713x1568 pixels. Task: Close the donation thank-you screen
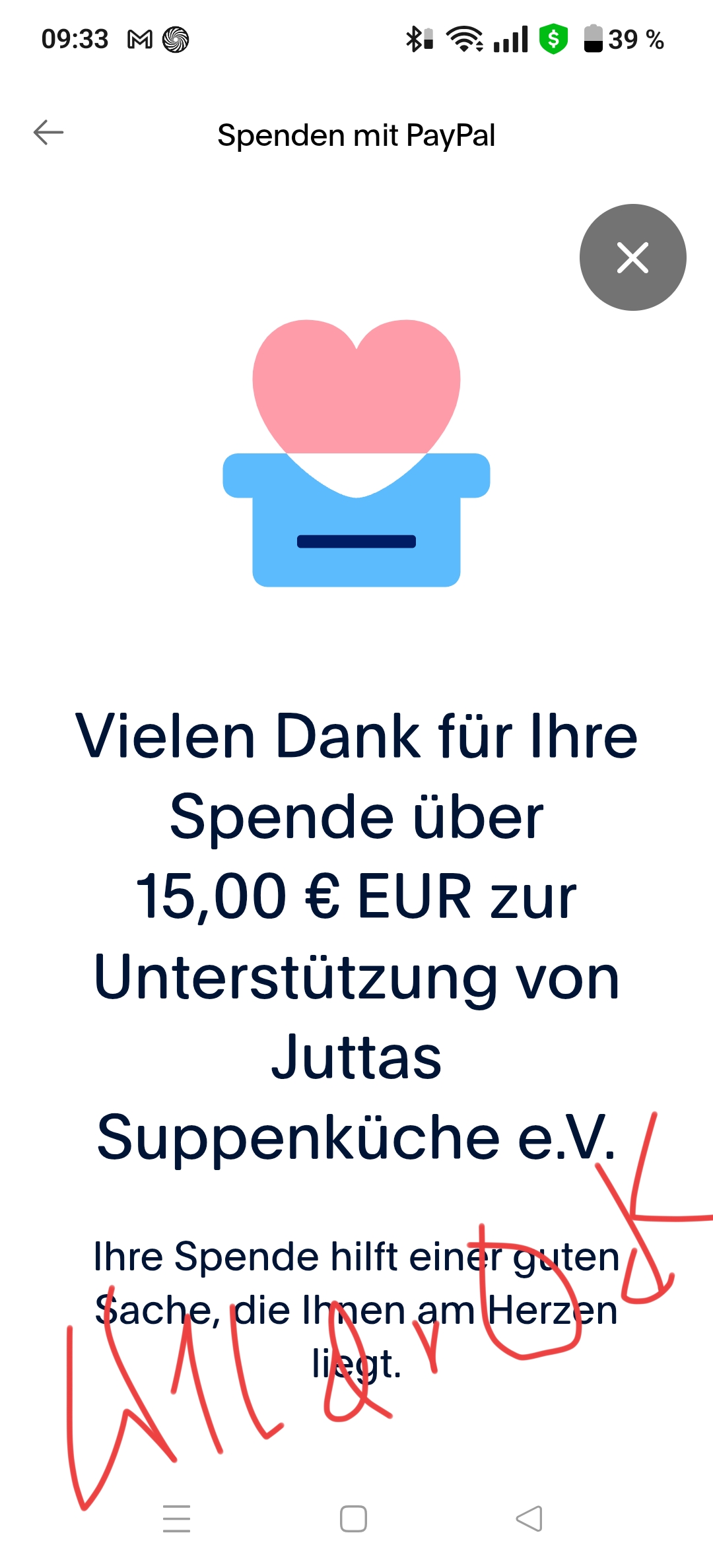(632, 257)
